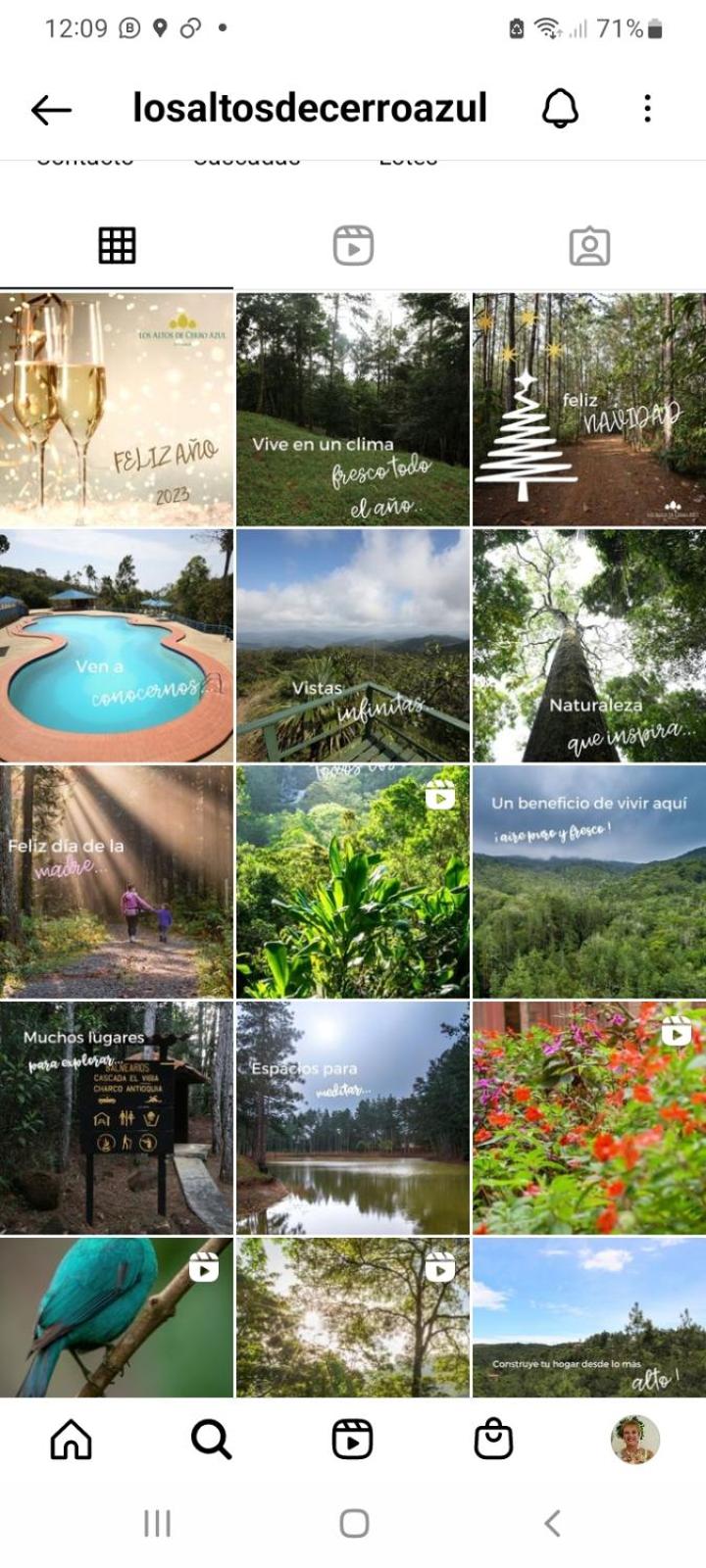Open the Shop tab in bottom navigation
Viewport: 706px width, 1568px height.
point(493,1440)
